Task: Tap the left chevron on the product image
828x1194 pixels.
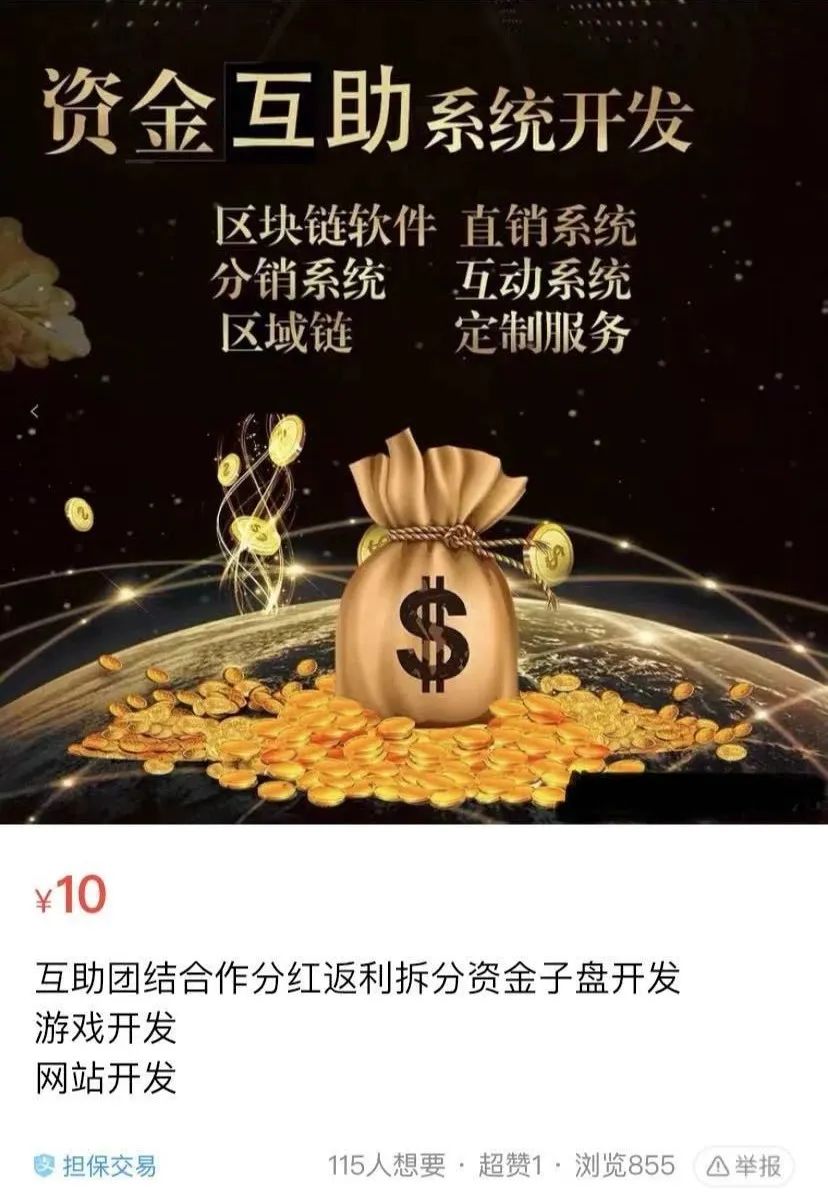Action: pos(35,411)
